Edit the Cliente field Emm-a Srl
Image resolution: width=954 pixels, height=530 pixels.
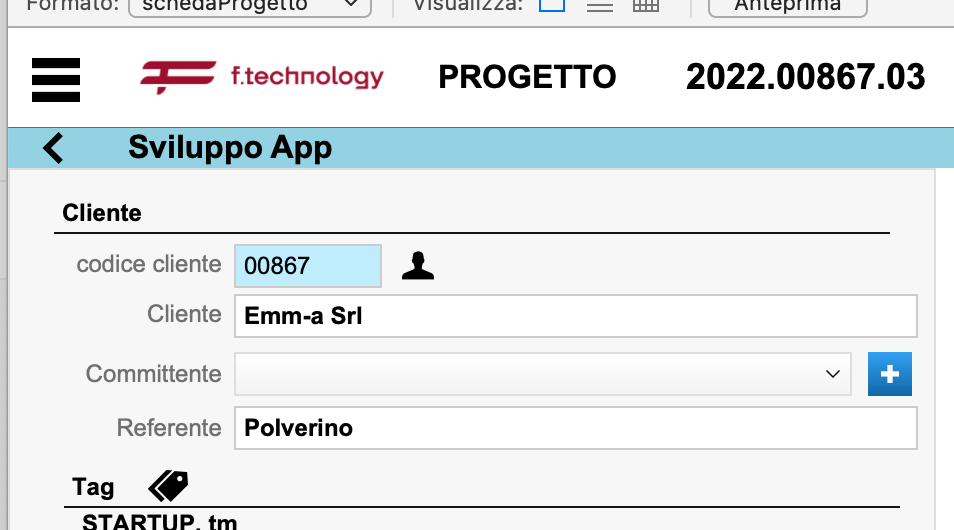tap(575, 317)
